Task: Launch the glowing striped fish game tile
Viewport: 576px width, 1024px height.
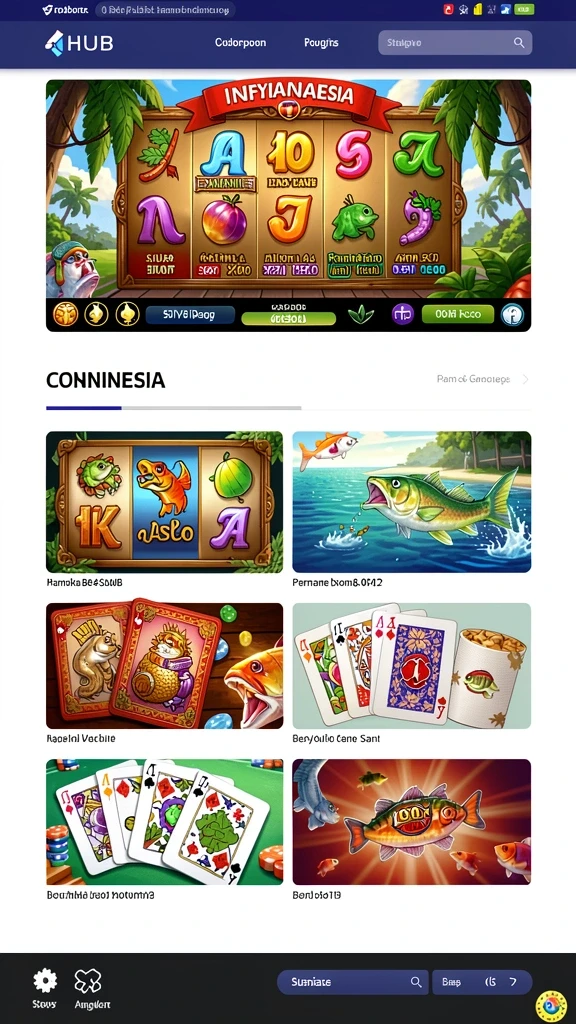Action: 411,822
